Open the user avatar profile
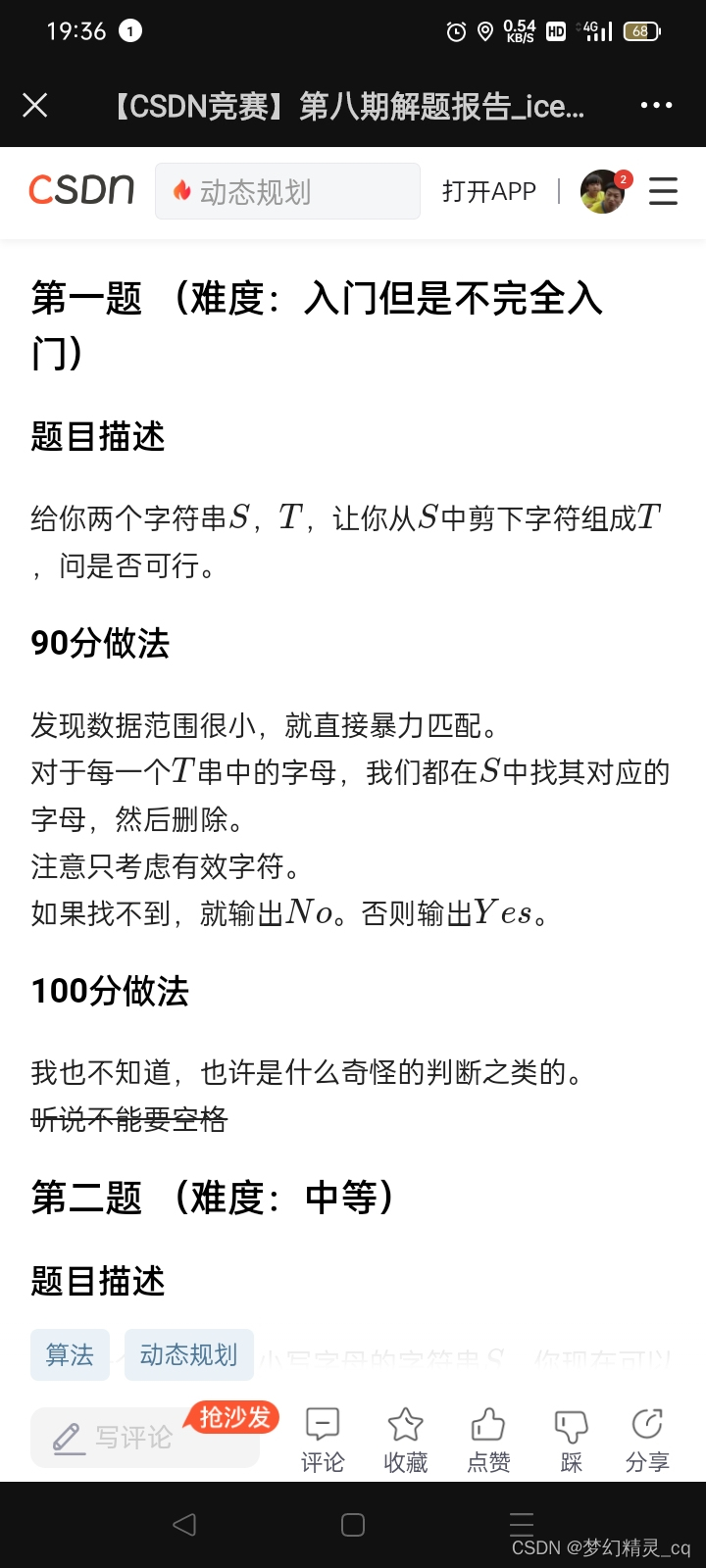This screenshot has width=706, height=1568. 603,191
